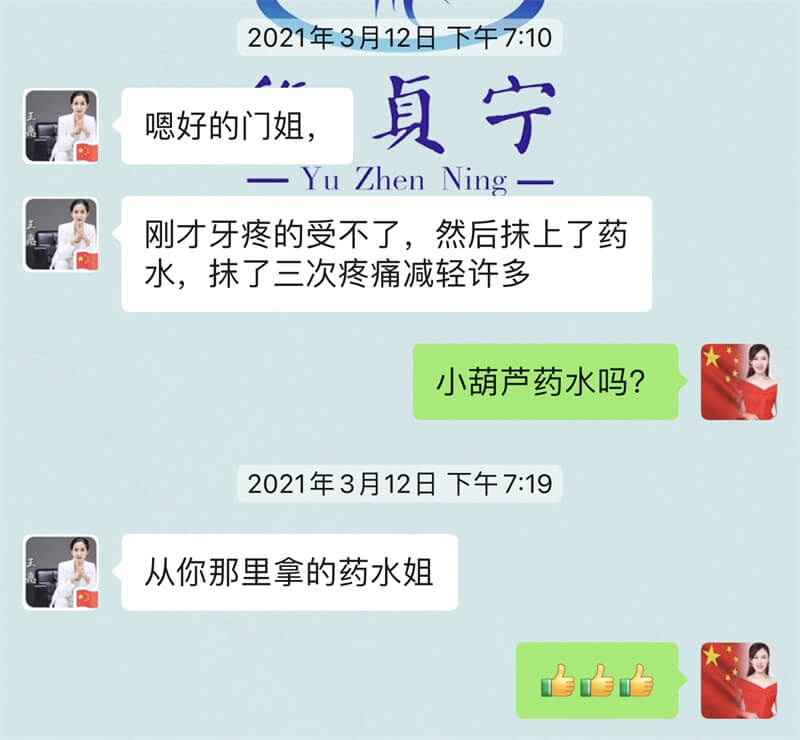Tap the avatar next to 刚才牙疼的受不了 message
This screenshot has height=740, width=800.
click(x=61, y=234)
